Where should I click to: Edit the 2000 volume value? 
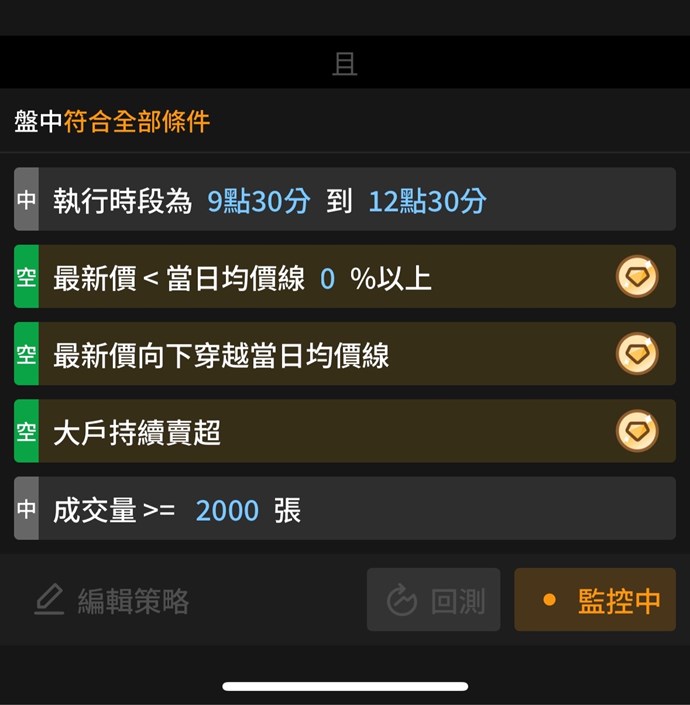tap(227, 510)
